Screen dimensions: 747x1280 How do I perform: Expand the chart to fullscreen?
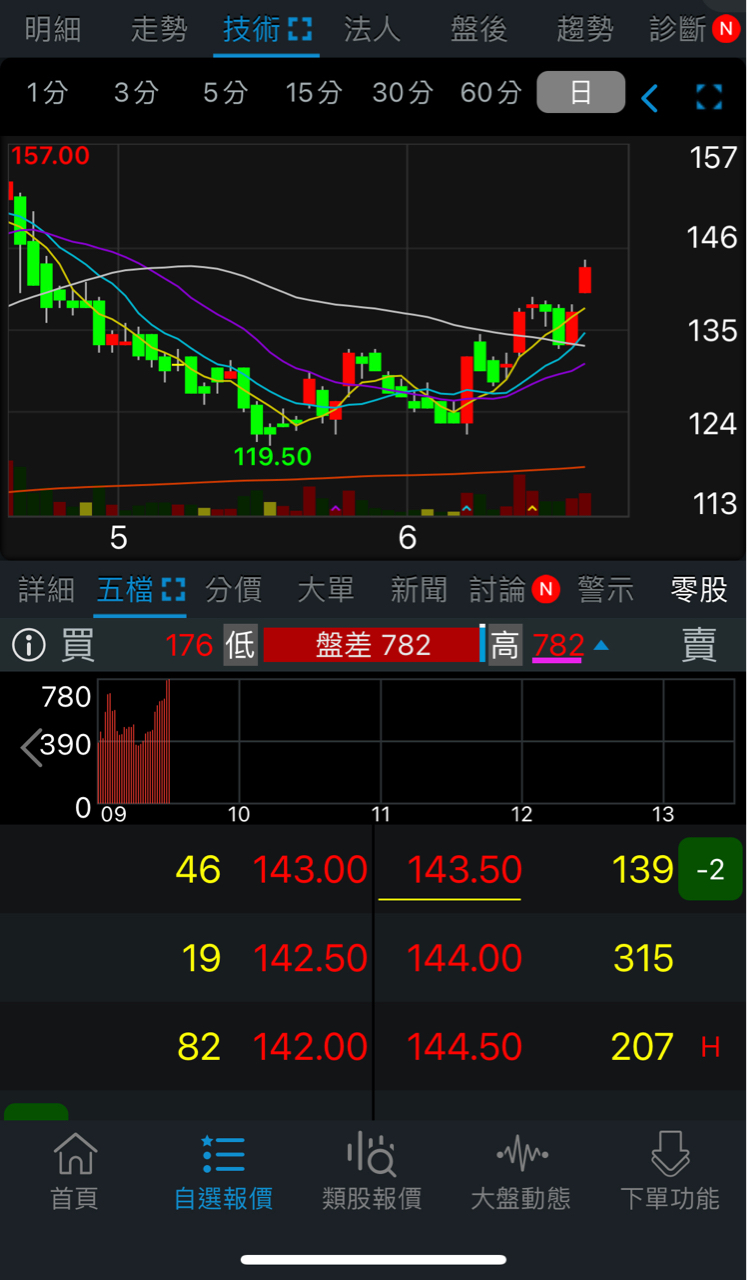click(x=709, y=96)
